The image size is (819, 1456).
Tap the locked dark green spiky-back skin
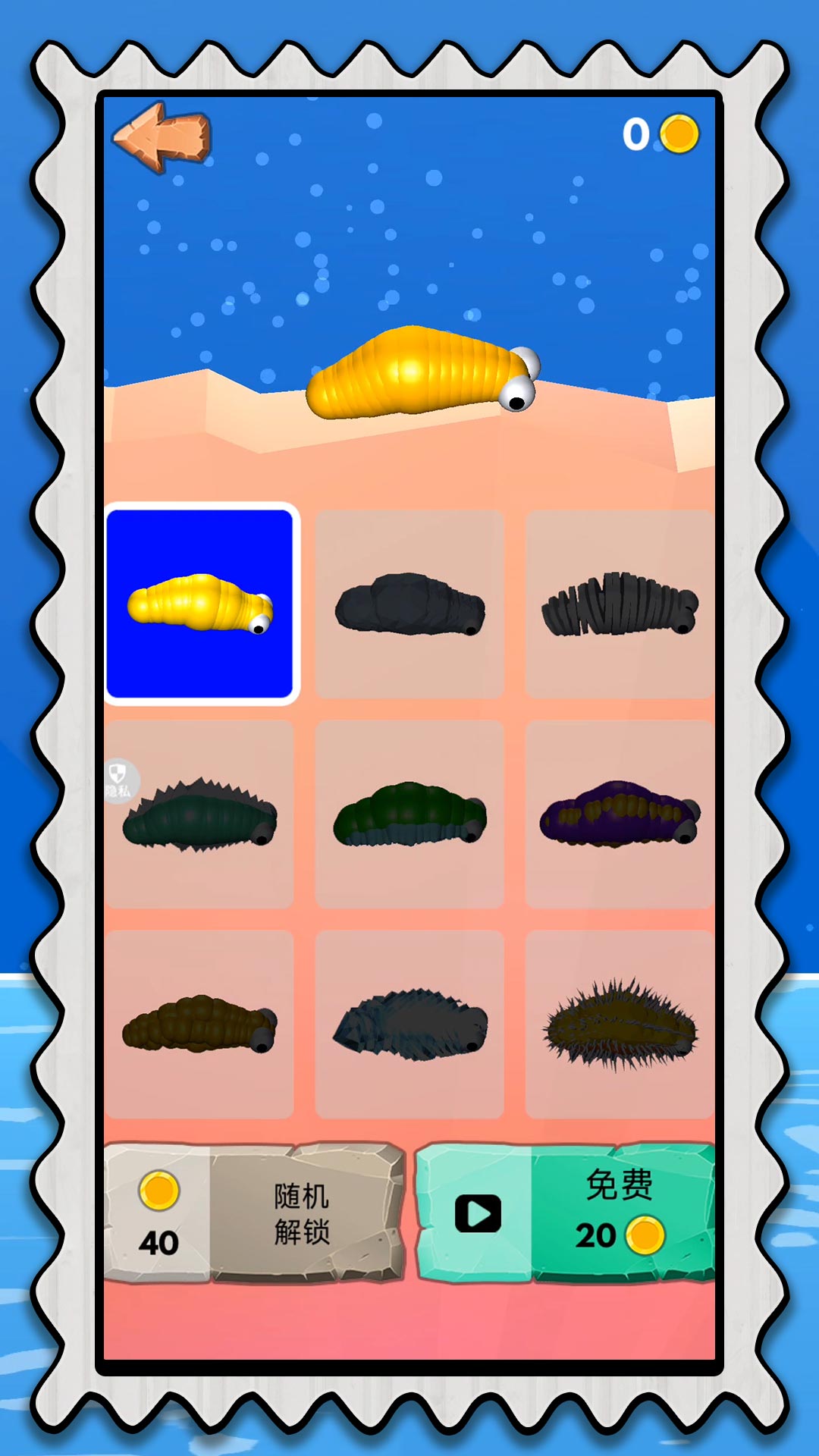coord(200,814)
